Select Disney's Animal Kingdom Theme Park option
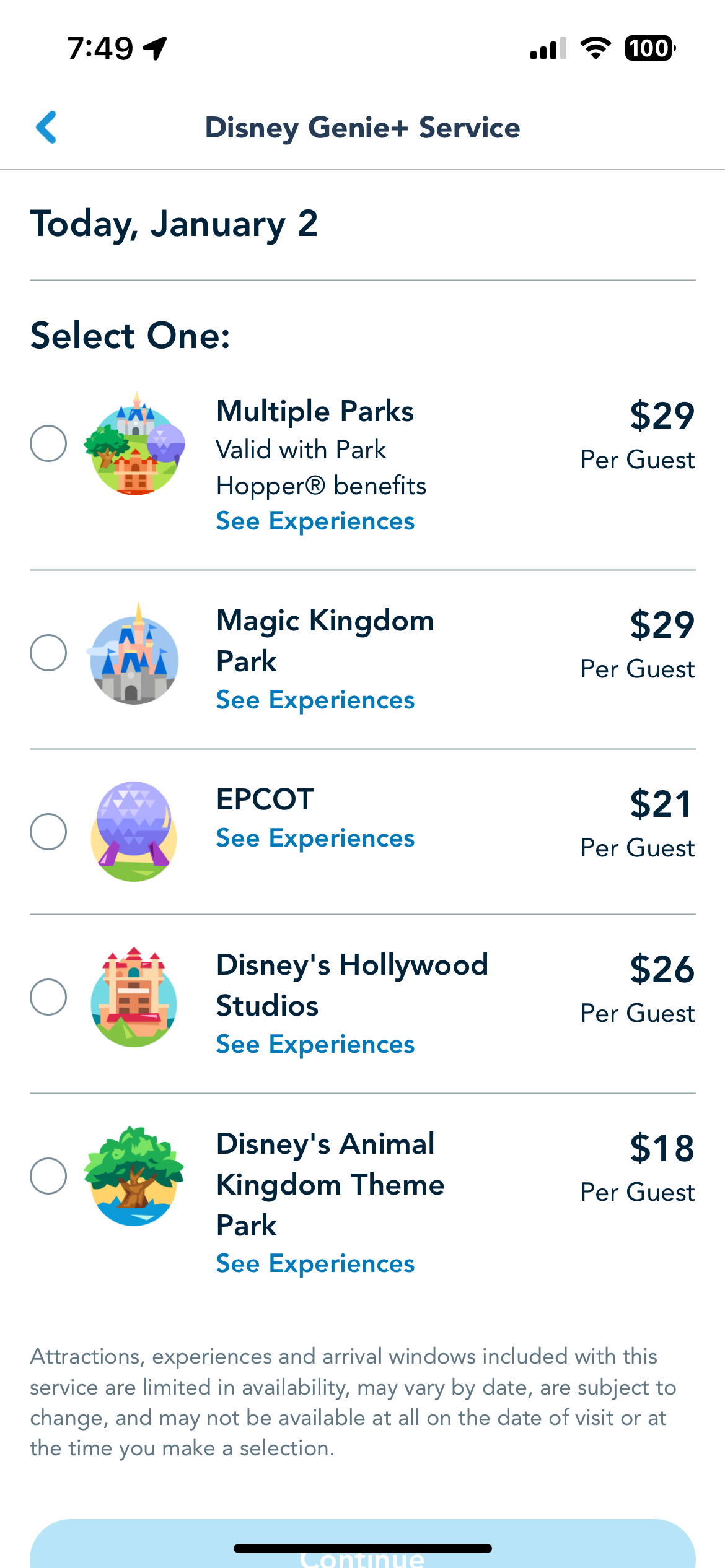Image resolution: width=725 pixels, height=1568 pixels. (48, 1176)
